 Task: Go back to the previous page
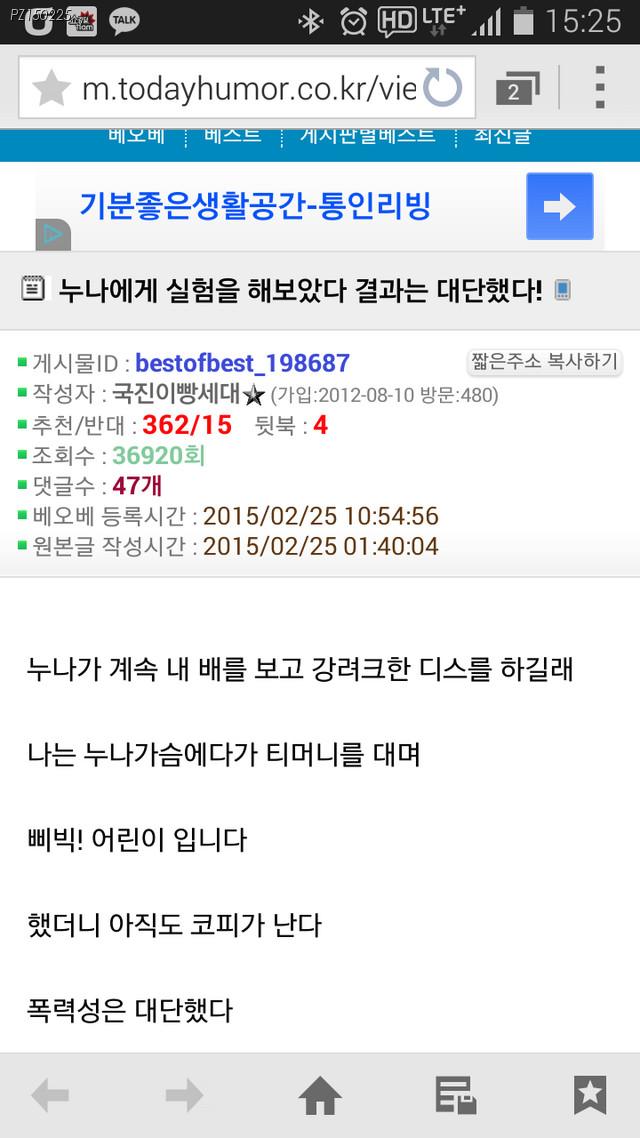pyautogui.click(x=50, y=1096)
